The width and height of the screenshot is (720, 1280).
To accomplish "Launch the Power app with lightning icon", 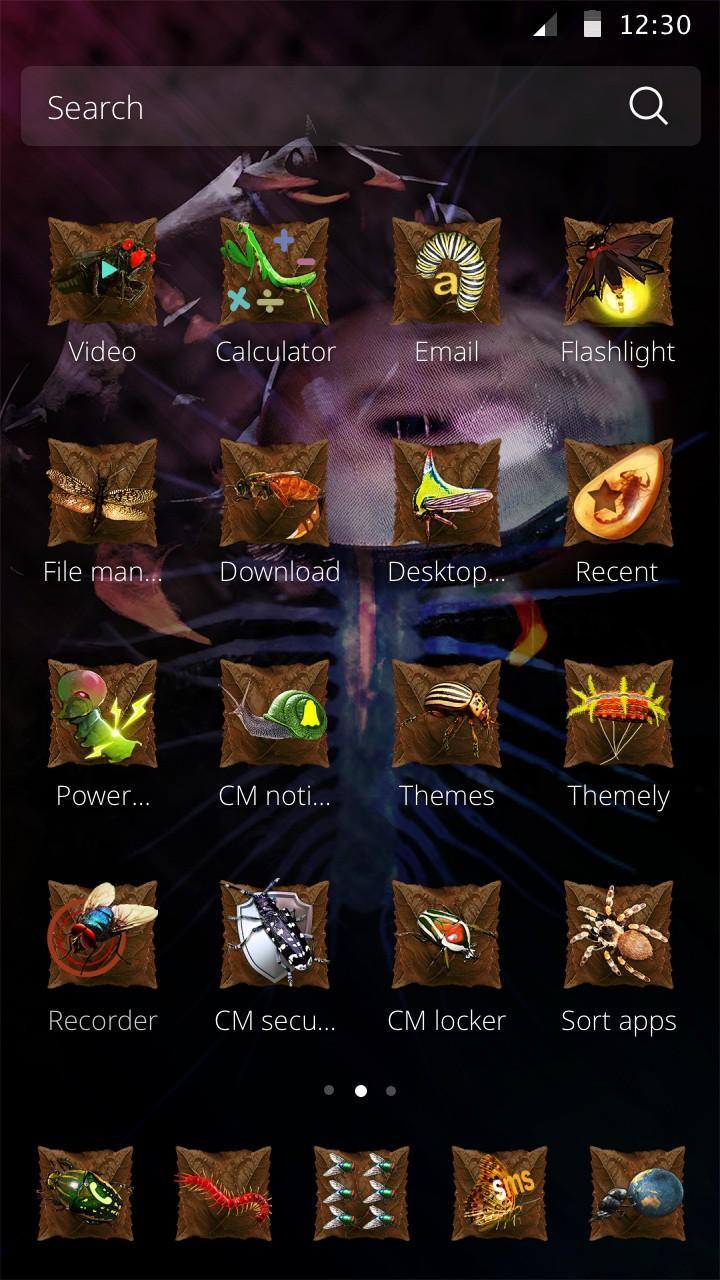I will pyautogui.click(x=103, y=714).
